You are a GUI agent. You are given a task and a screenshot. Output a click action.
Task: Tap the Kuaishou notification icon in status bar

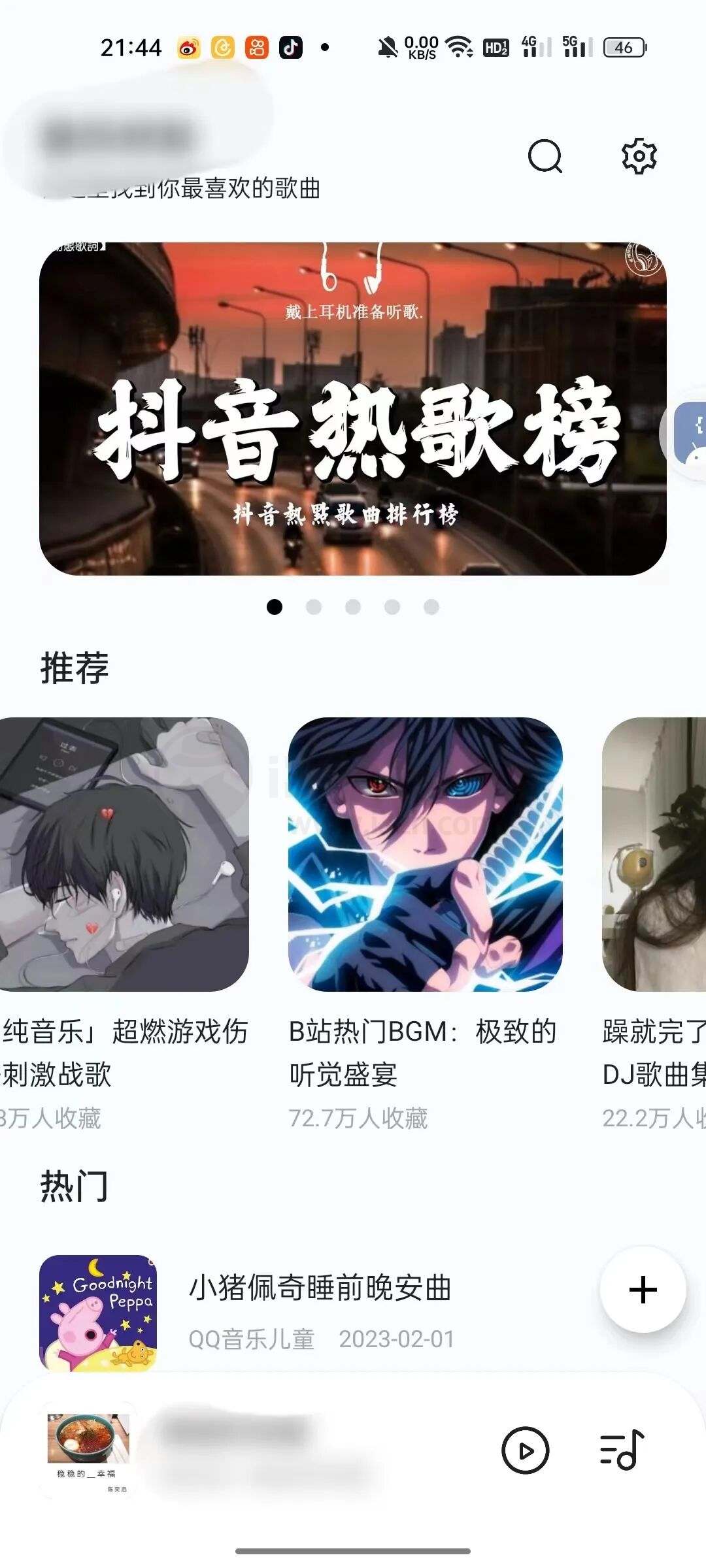258,46
